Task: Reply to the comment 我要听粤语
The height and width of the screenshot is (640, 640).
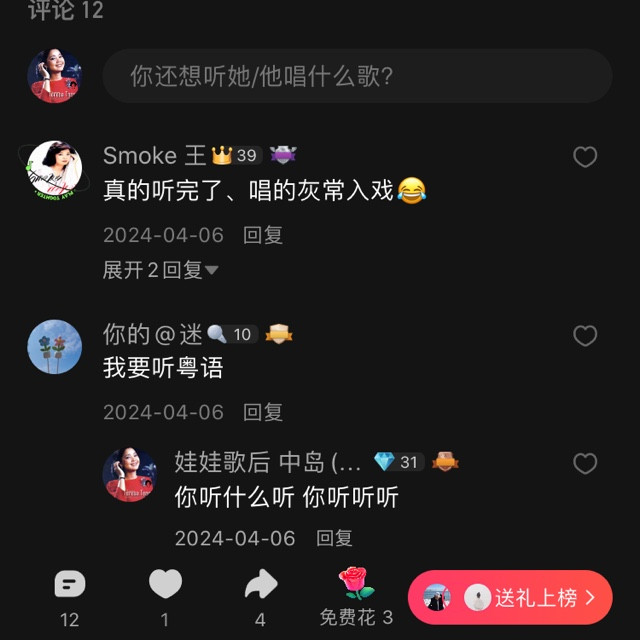Action: tap(263, 412)
